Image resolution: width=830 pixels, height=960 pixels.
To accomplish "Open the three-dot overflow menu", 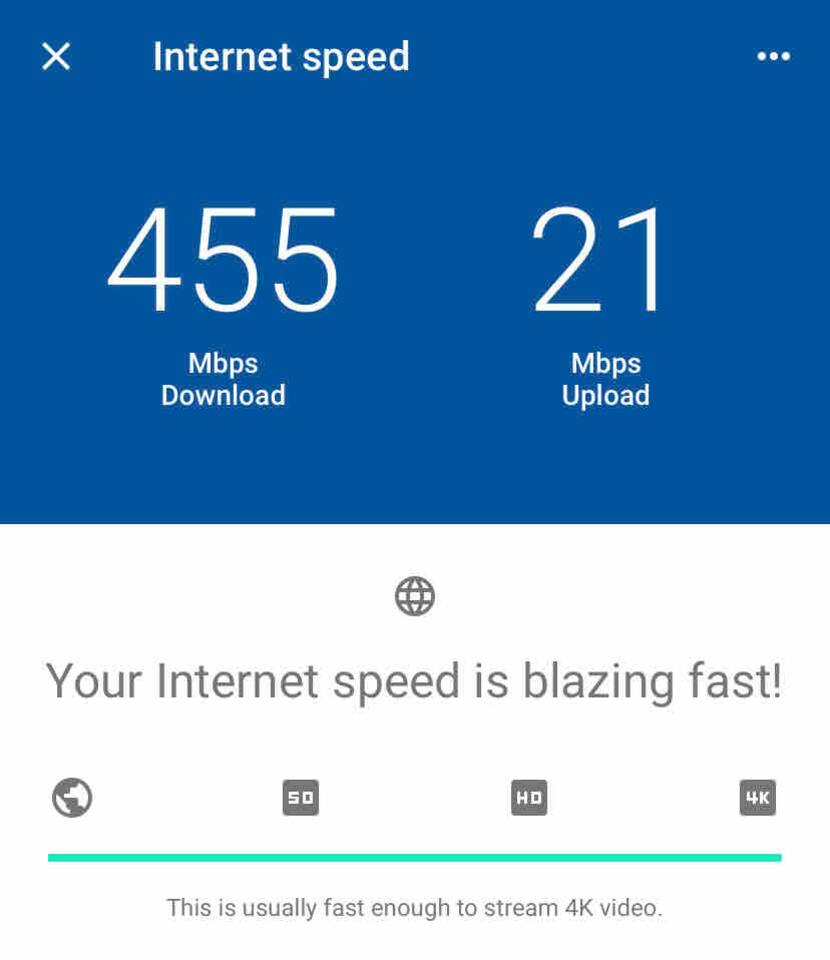I will (773, 57).
